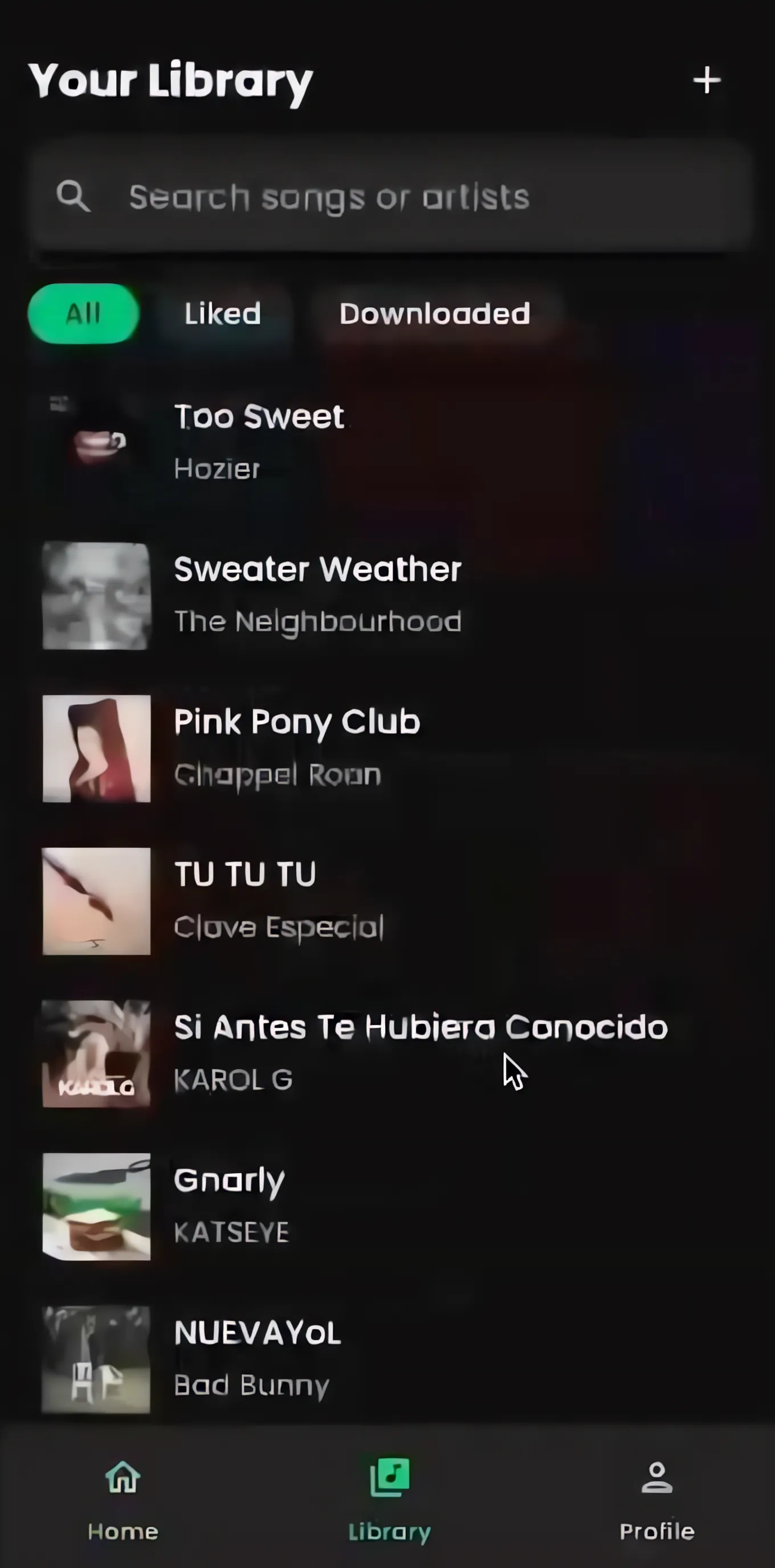Click the KAROL G album thumbnail
This screenshot has width=775, height=1568.
point(96,1052)
